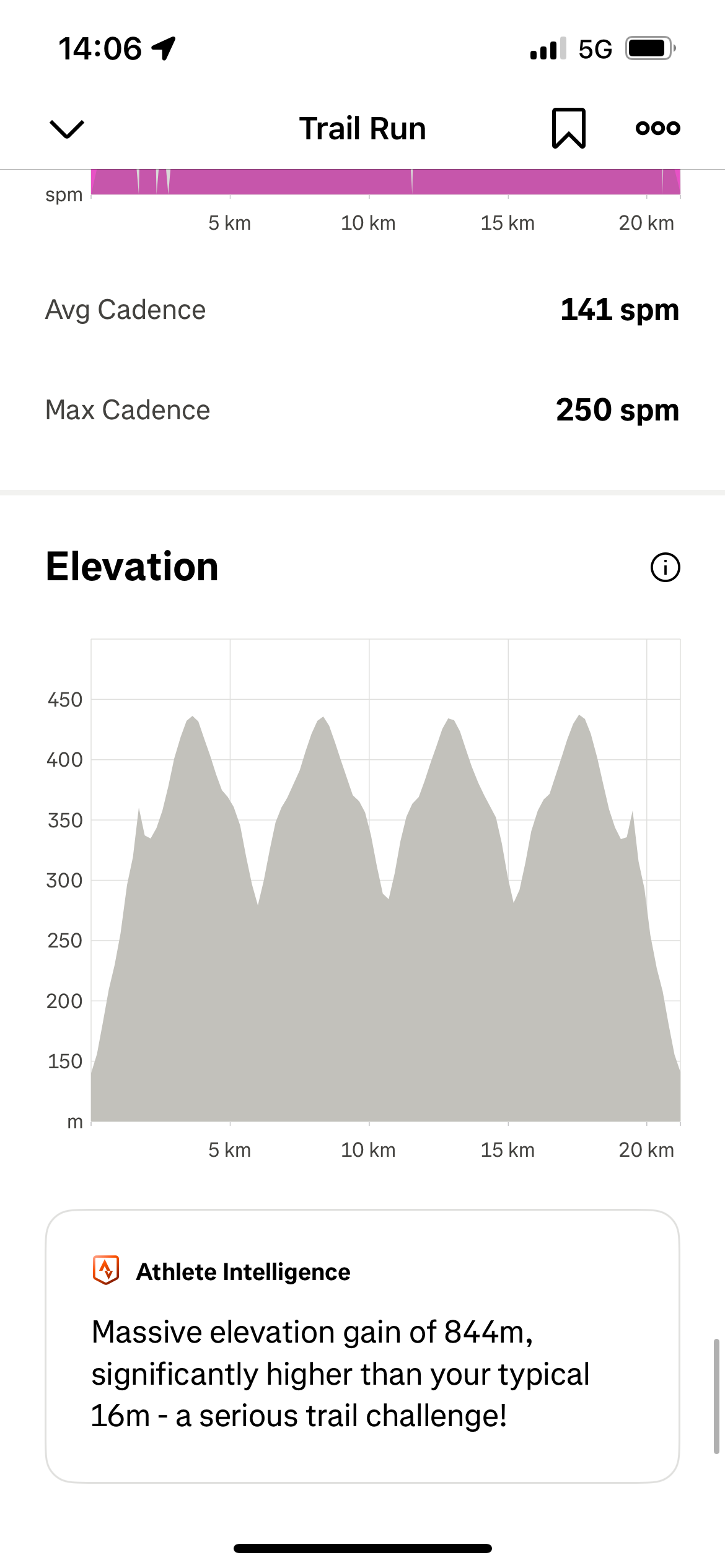Open the Elevation info icon
Viewport: 725px width, 1568px height.
tap(666, 567)
